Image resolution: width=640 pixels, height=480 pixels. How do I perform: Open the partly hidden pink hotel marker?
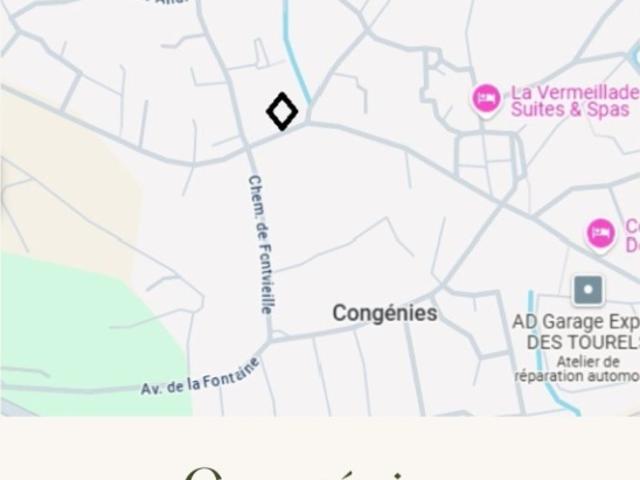(601, 235)
